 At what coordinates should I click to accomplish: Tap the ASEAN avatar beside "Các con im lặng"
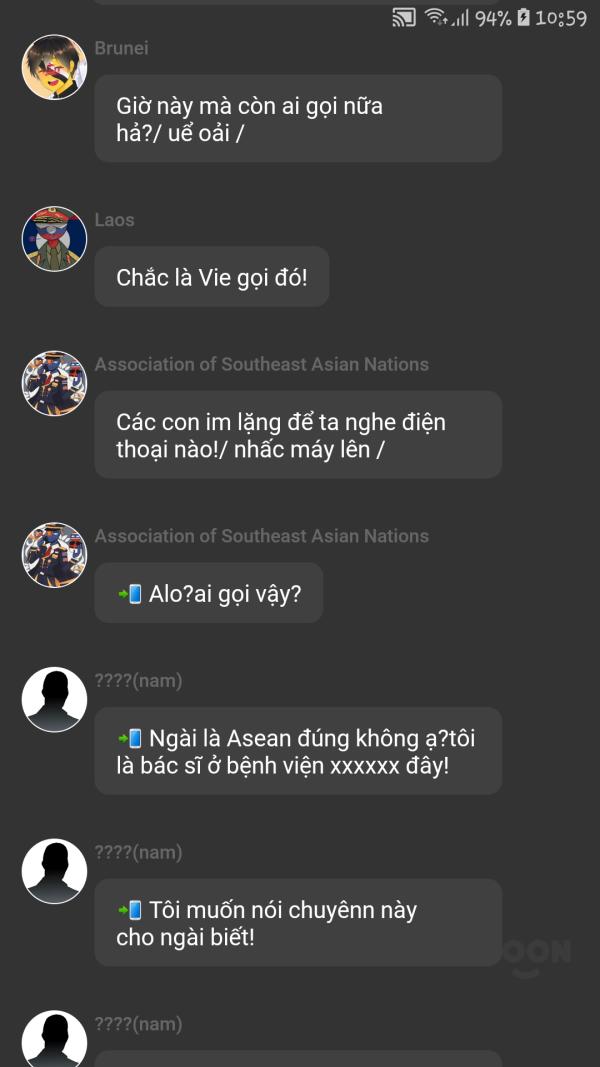point(54,383)
